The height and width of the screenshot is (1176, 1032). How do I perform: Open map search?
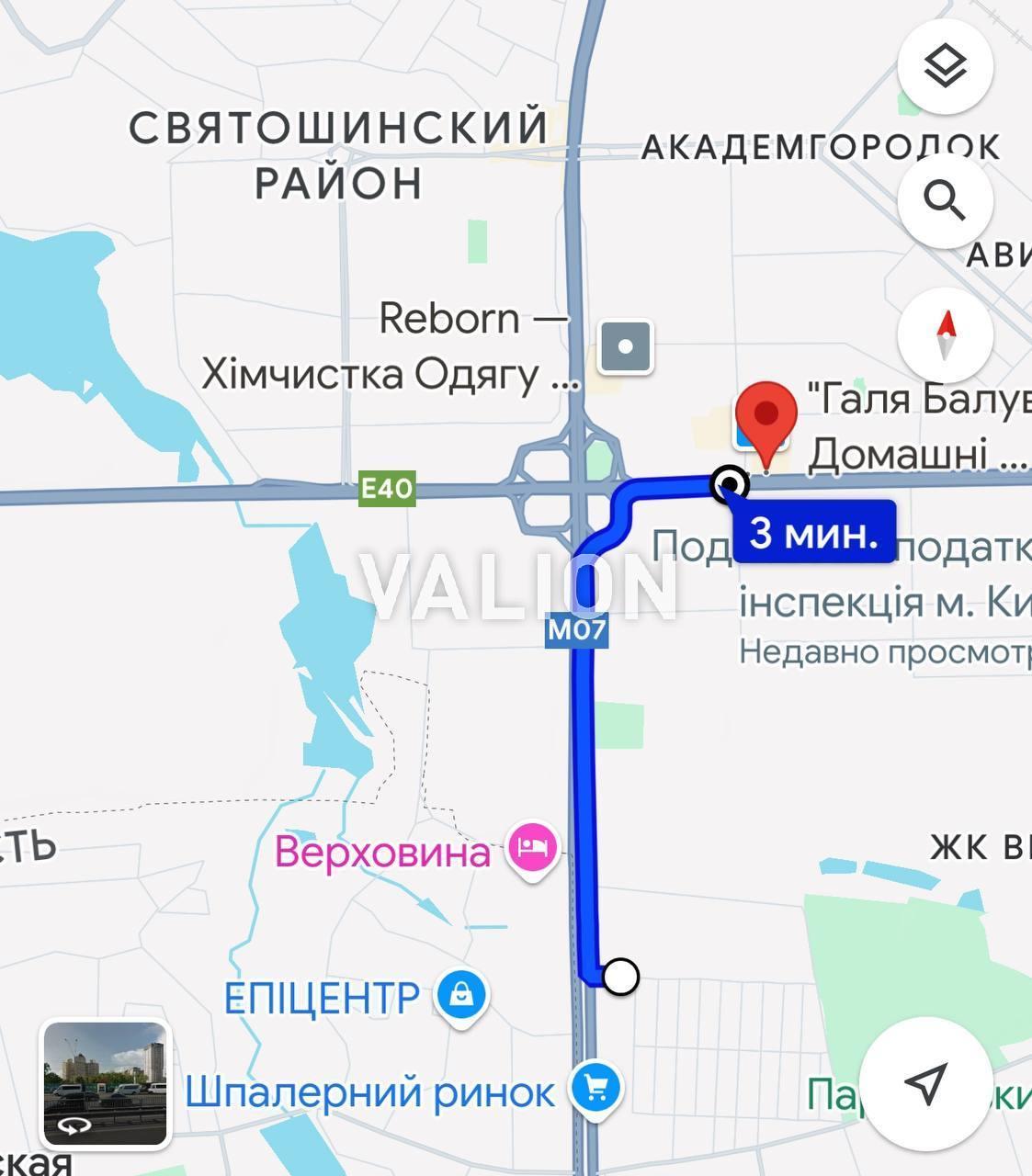pos(945,200)
